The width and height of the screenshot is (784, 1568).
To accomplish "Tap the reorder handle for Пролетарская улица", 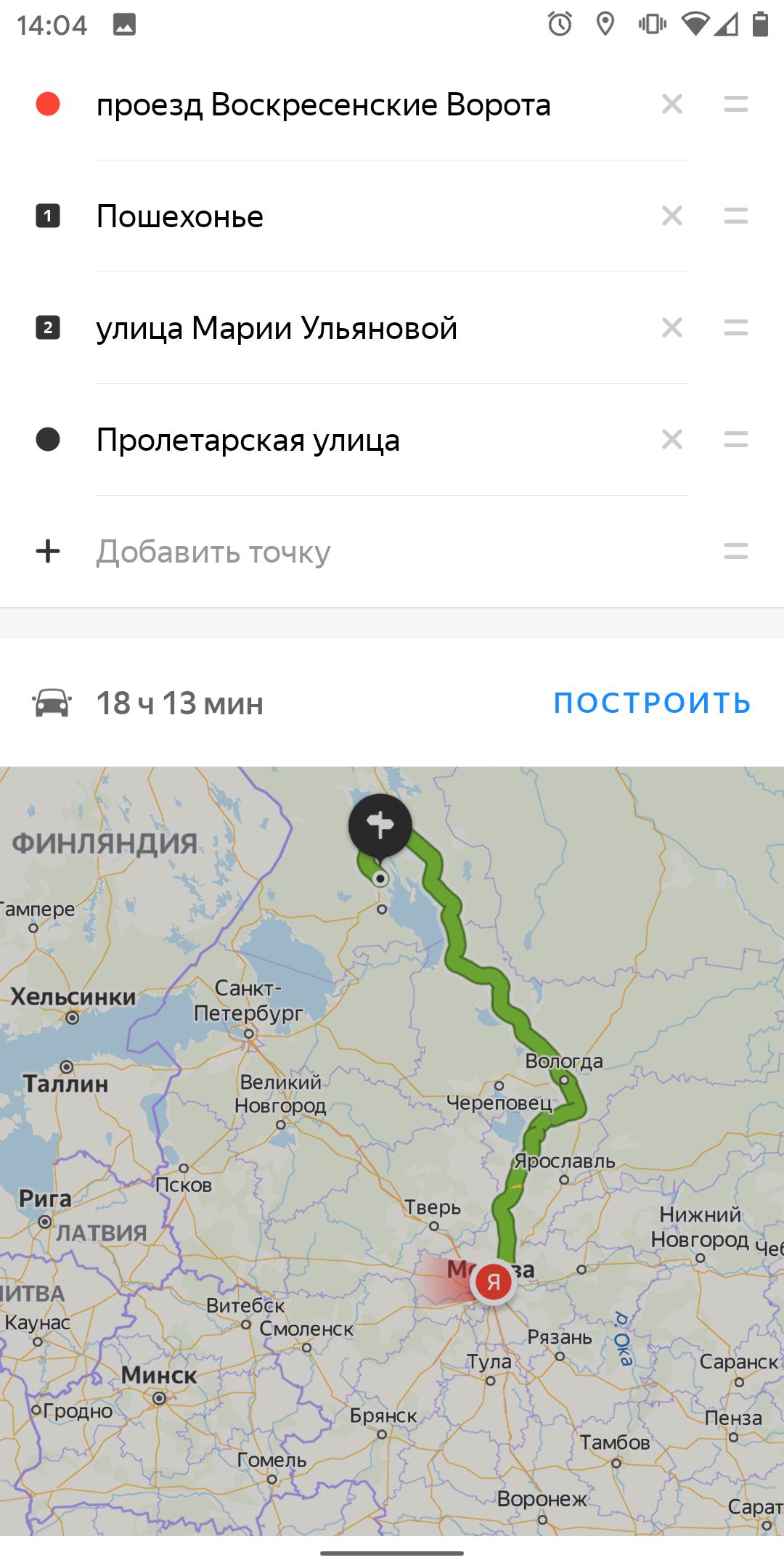I will [x=736, y=439].
